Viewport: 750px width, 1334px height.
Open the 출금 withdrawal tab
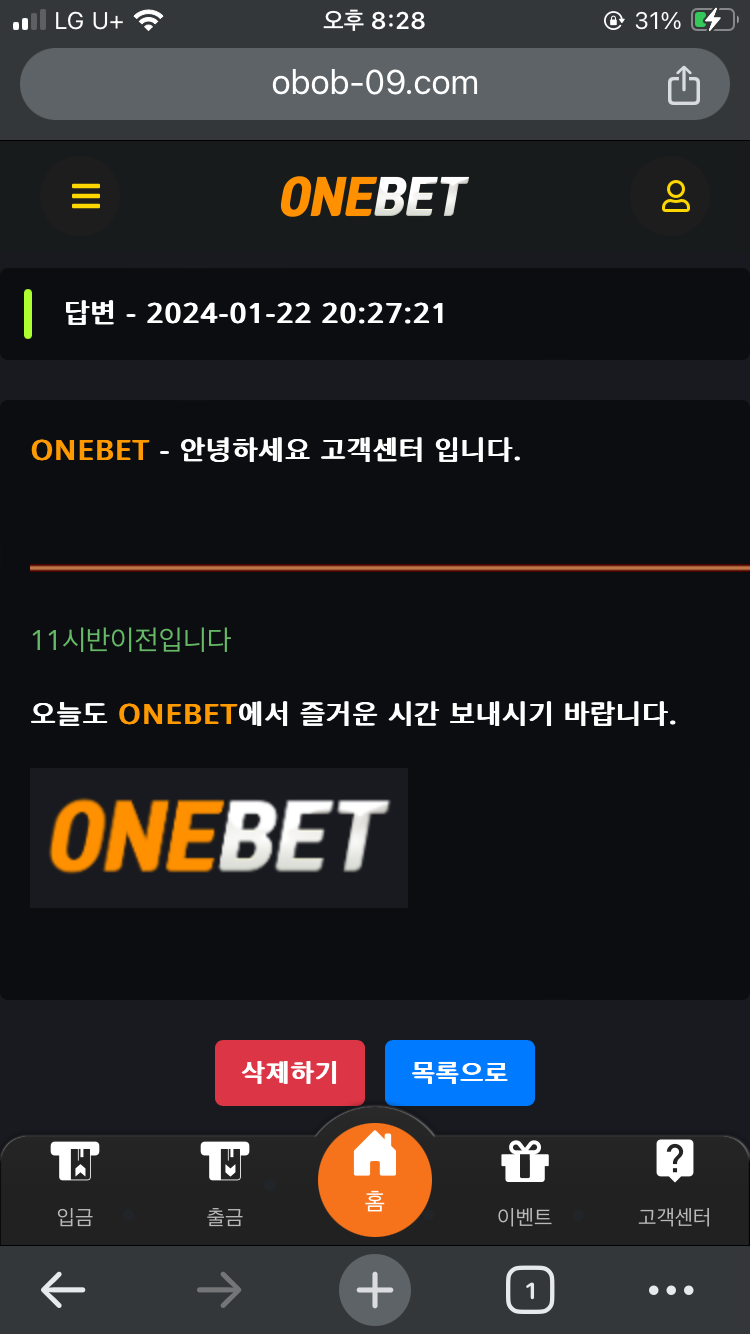(225, 1185)
